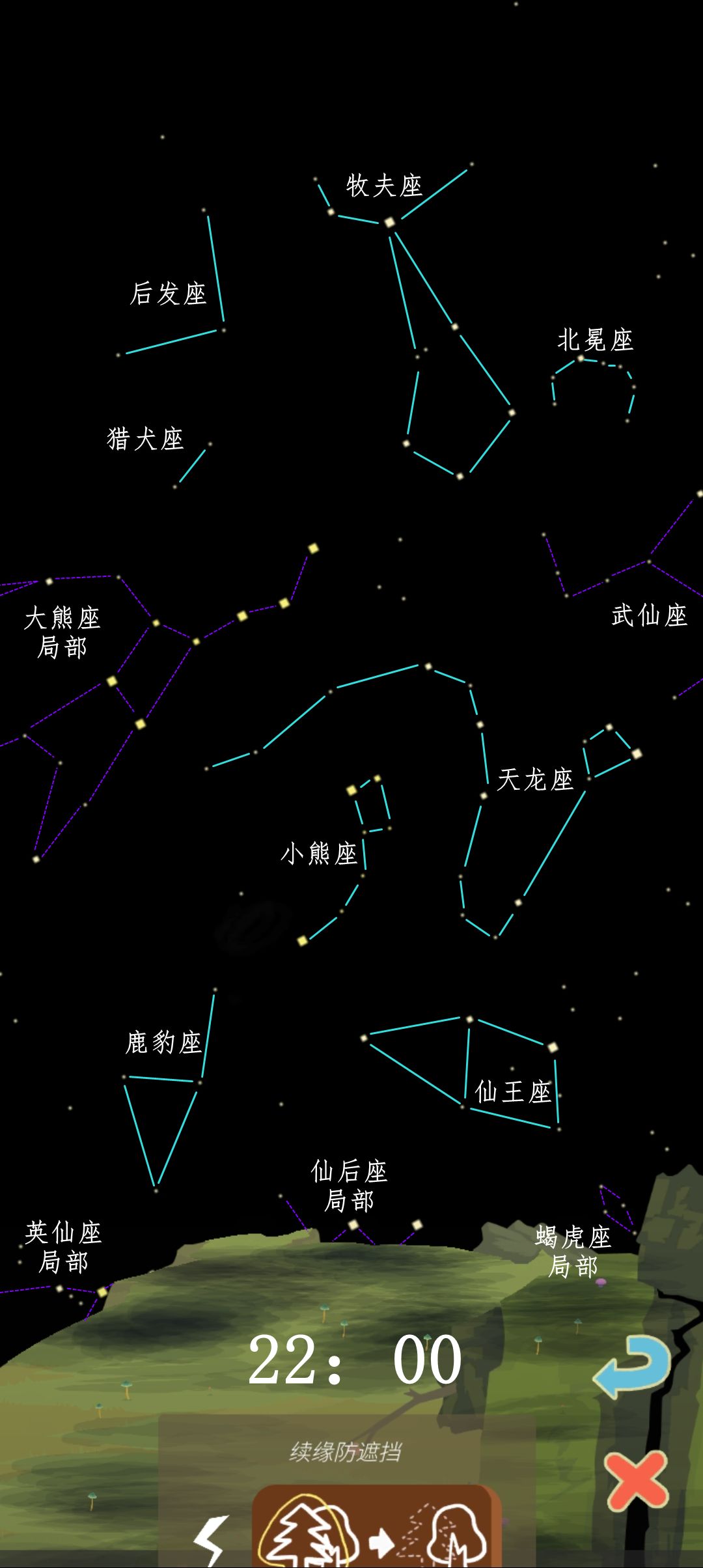Tap the brightest star of 牧夫座
This screenshot has height=1568, width=703.
coord(391,223)
